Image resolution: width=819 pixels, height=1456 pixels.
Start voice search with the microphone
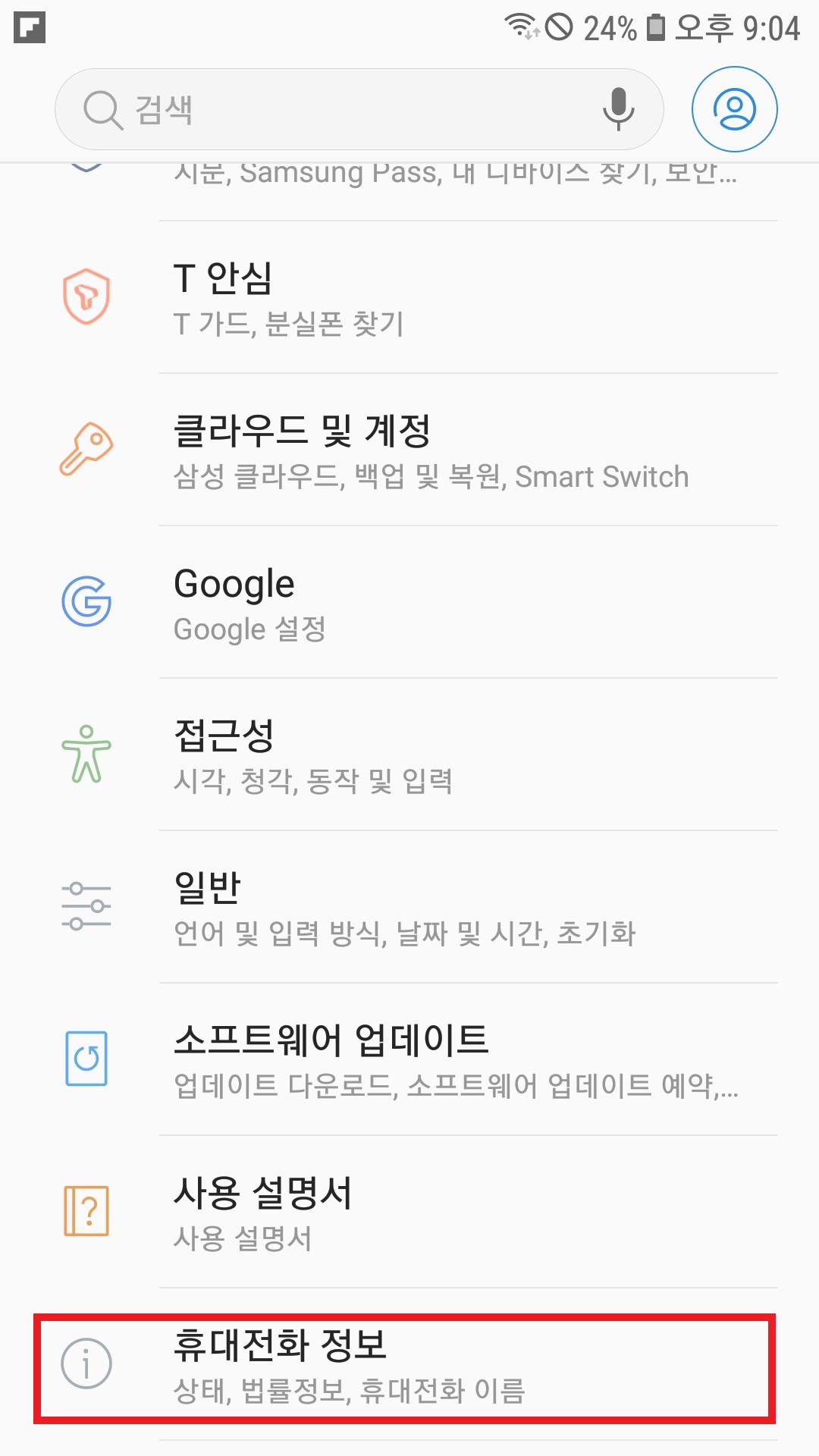coord(618,109)
